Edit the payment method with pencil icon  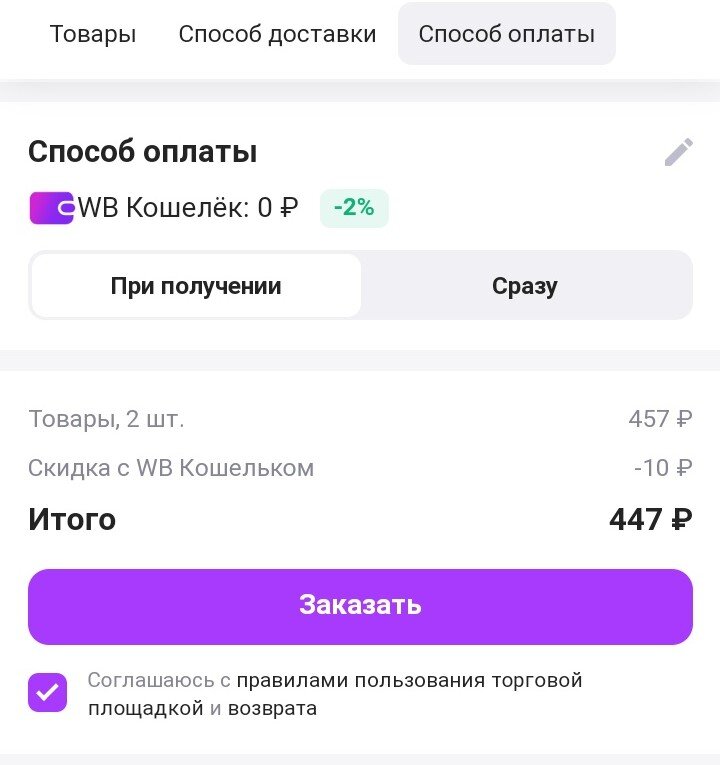678,153
